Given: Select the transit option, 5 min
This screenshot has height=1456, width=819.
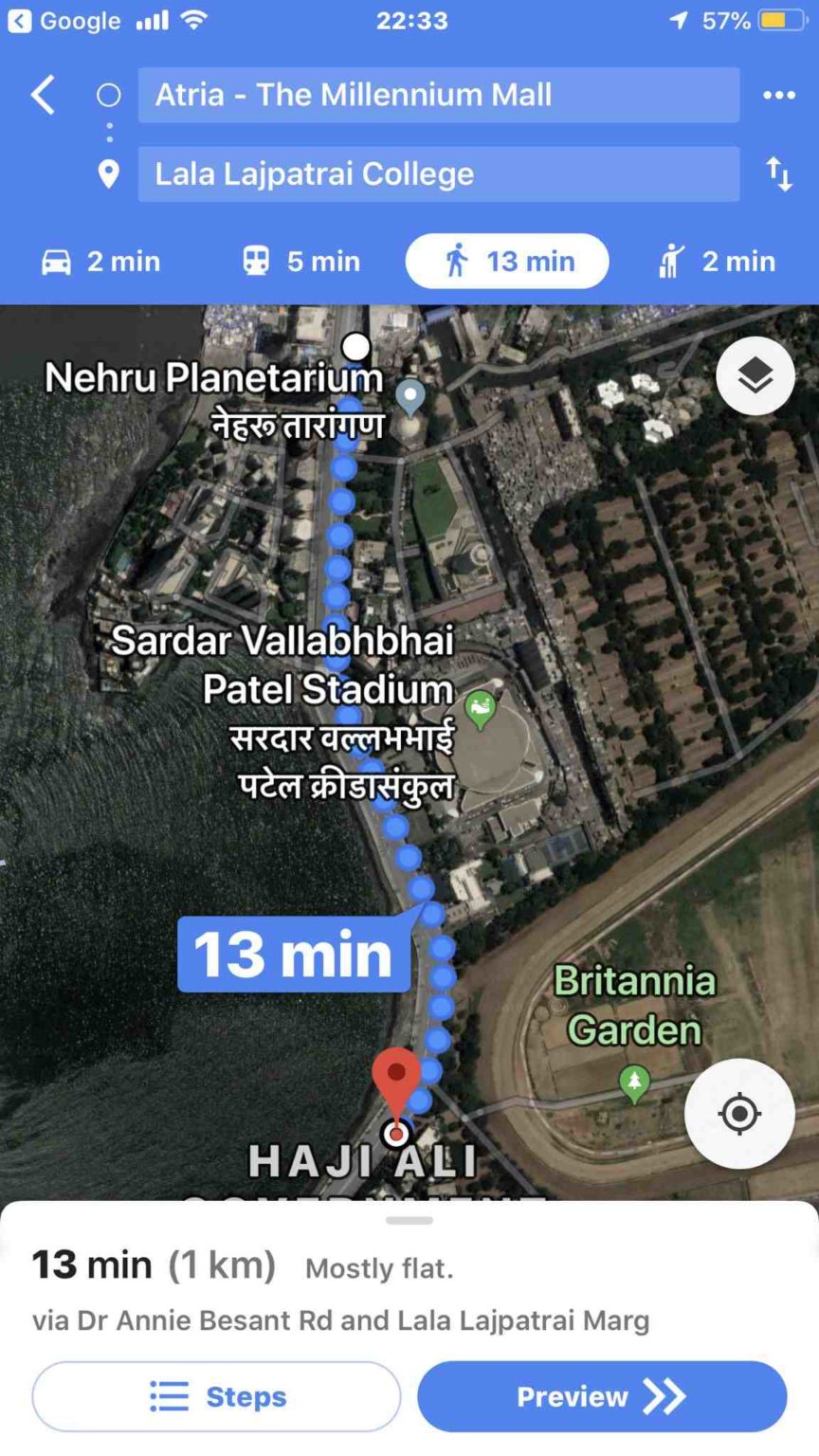Looking at the screenshot, I should [300, 262].
